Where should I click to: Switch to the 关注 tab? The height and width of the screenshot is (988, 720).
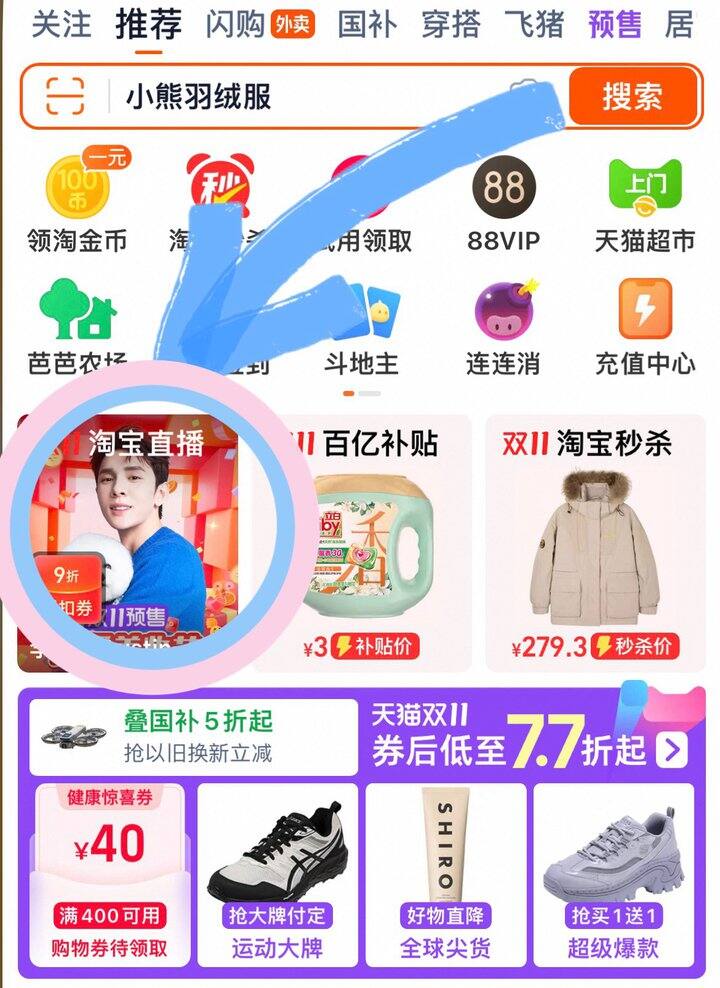pyautogui.click(x=60, y=23)
